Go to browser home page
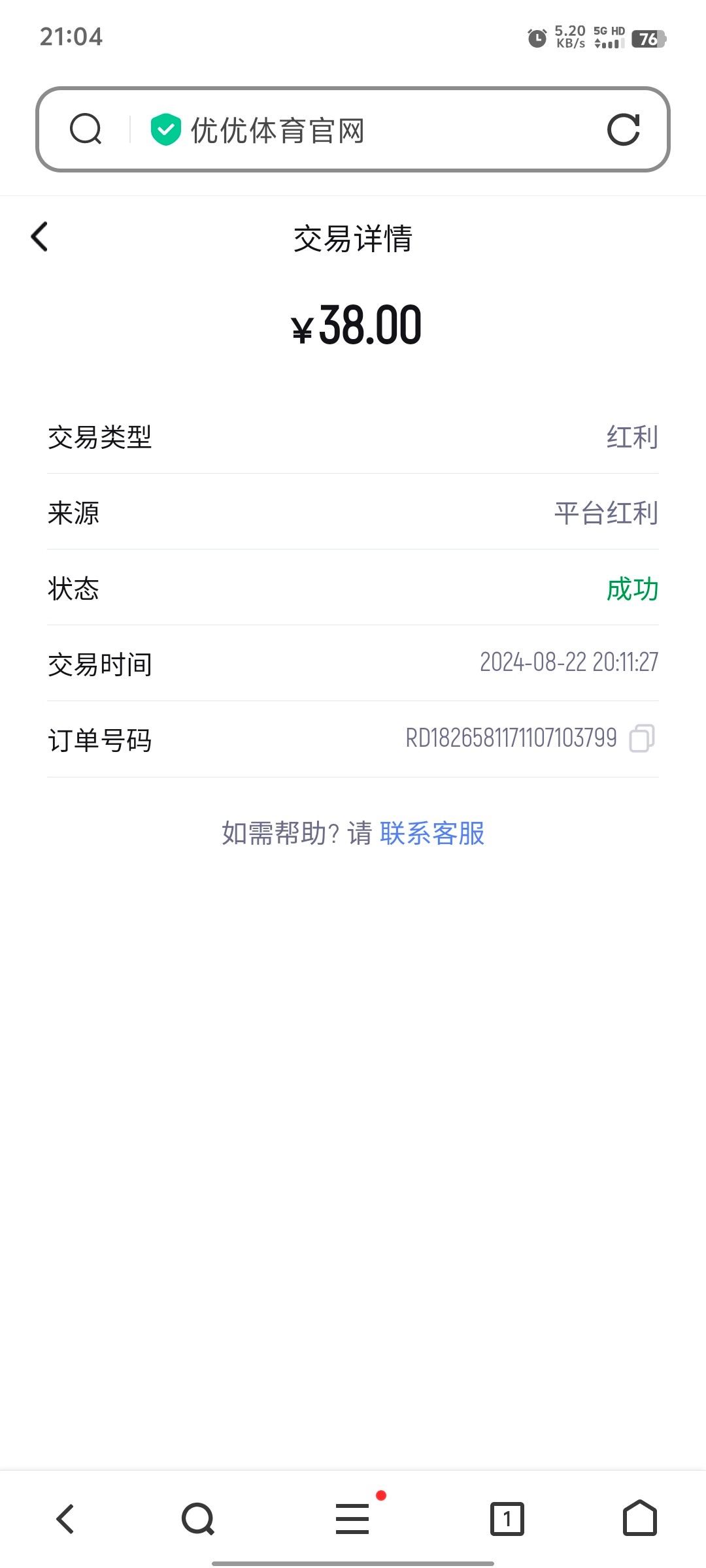The width and height of the screenshot is (706, 1568). point(639,1518)
